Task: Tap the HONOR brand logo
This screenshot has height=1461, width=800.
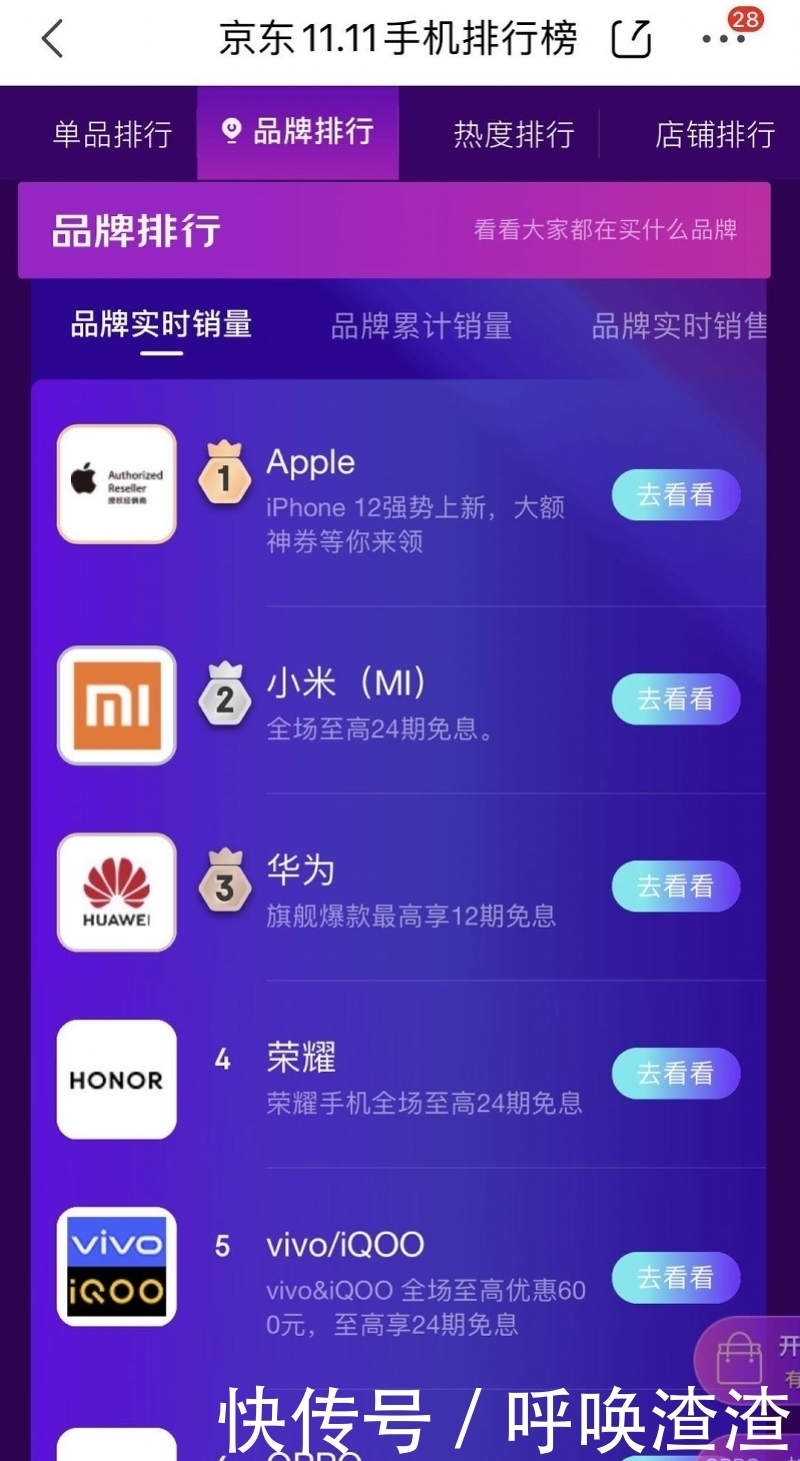Action: point(116,1080)
